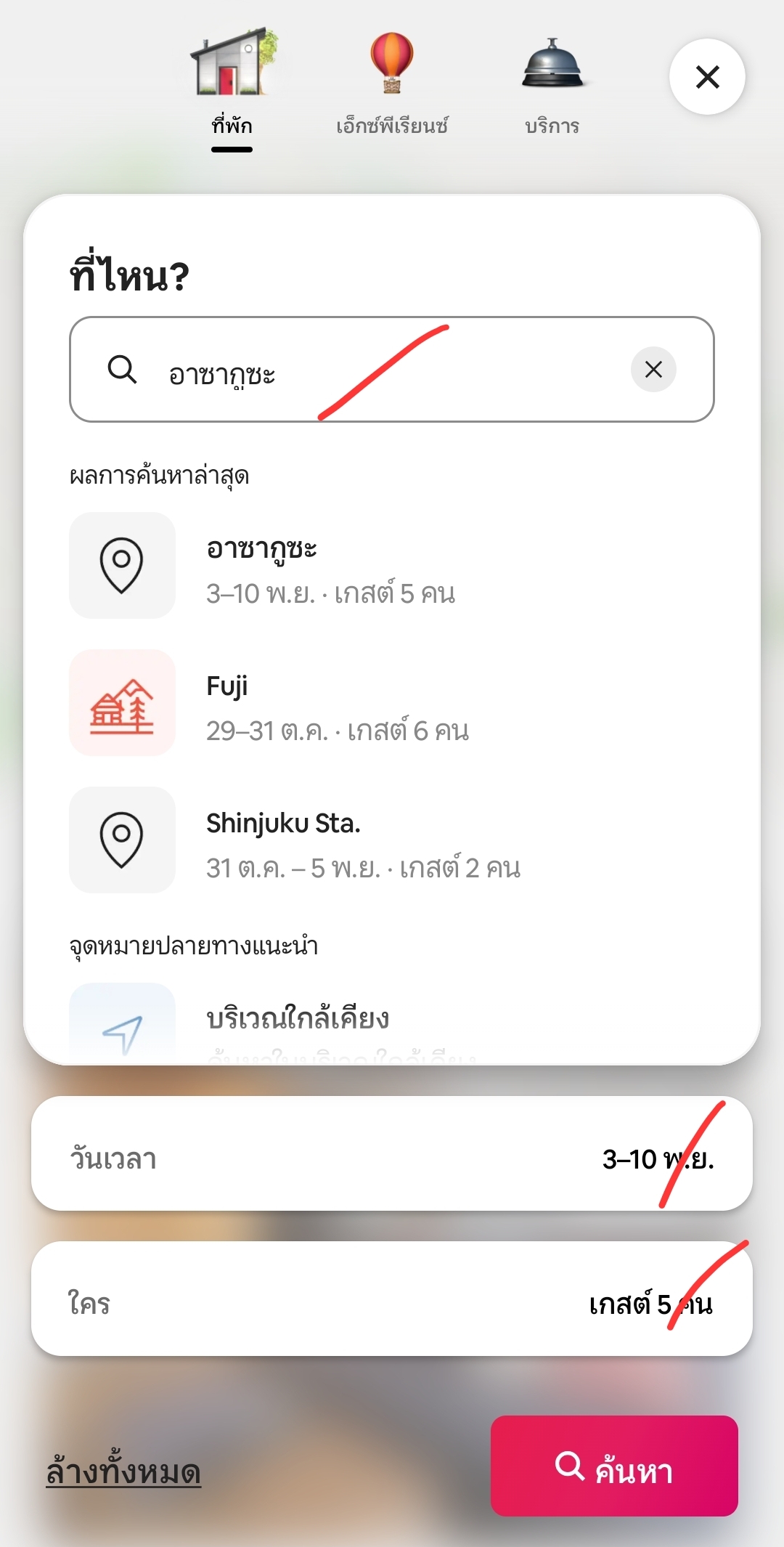Clear the destination search text
The width and height of the screenshot is (784, 1547).
(653, 370)
